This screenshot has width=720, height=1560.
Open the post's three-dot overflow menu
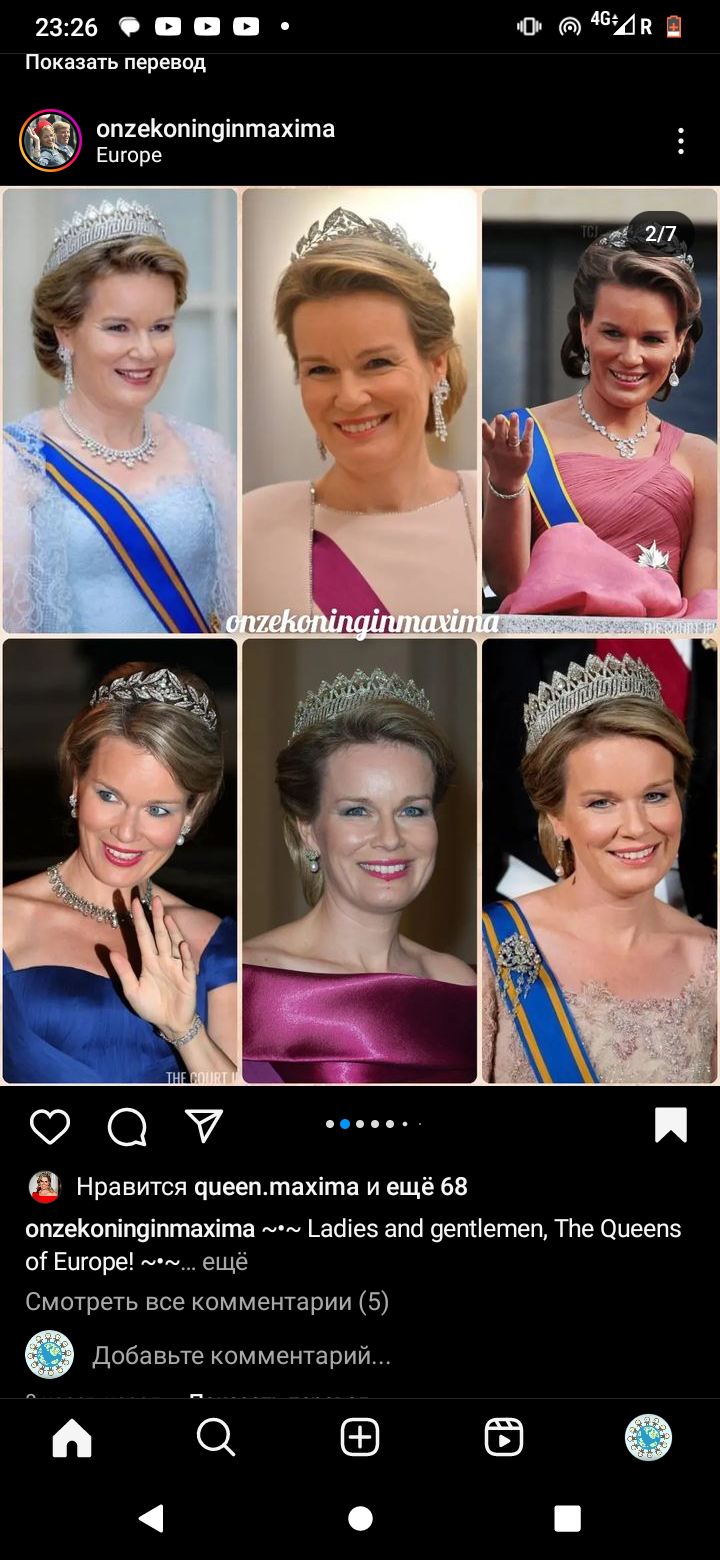point(680,141)
